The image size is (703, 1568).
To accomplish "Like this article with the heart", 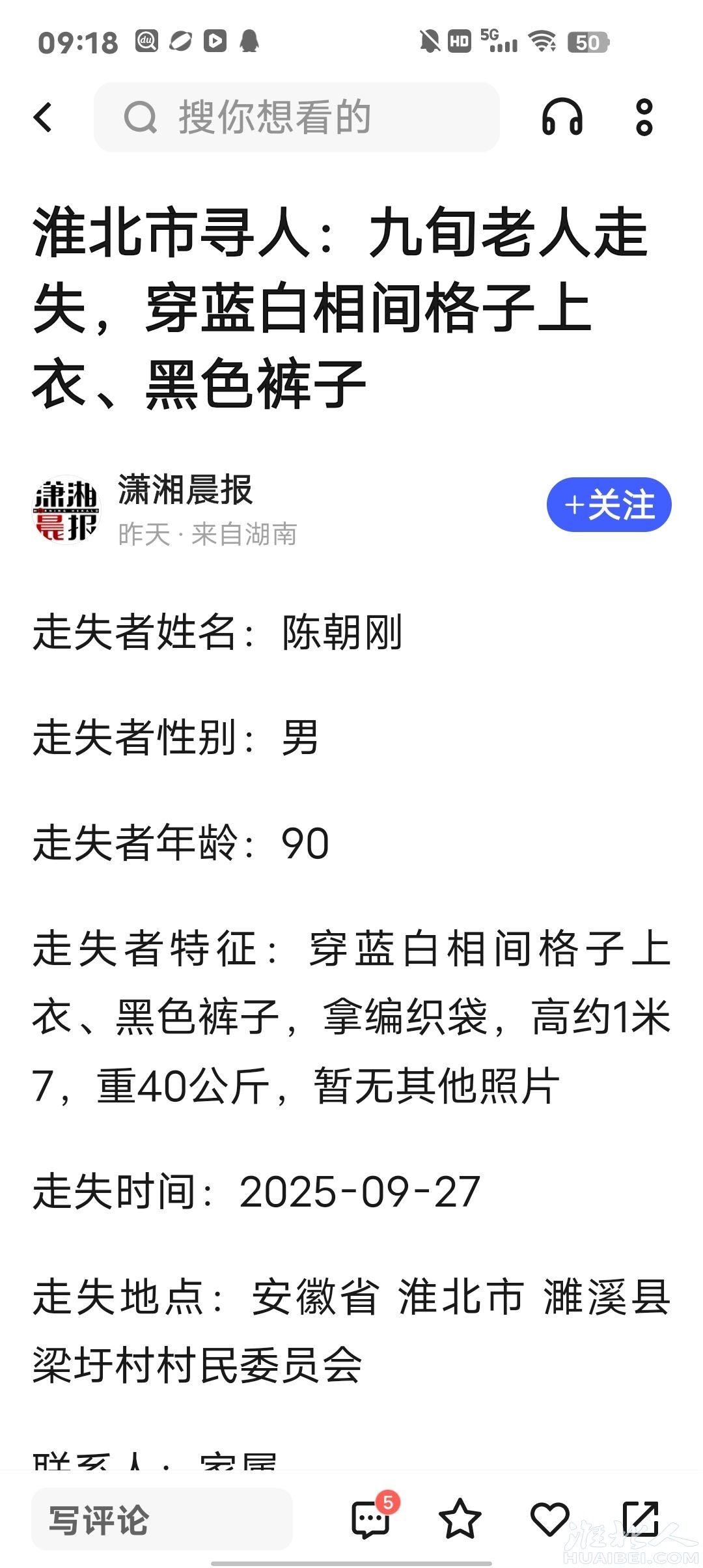I will coord(550,1520).
